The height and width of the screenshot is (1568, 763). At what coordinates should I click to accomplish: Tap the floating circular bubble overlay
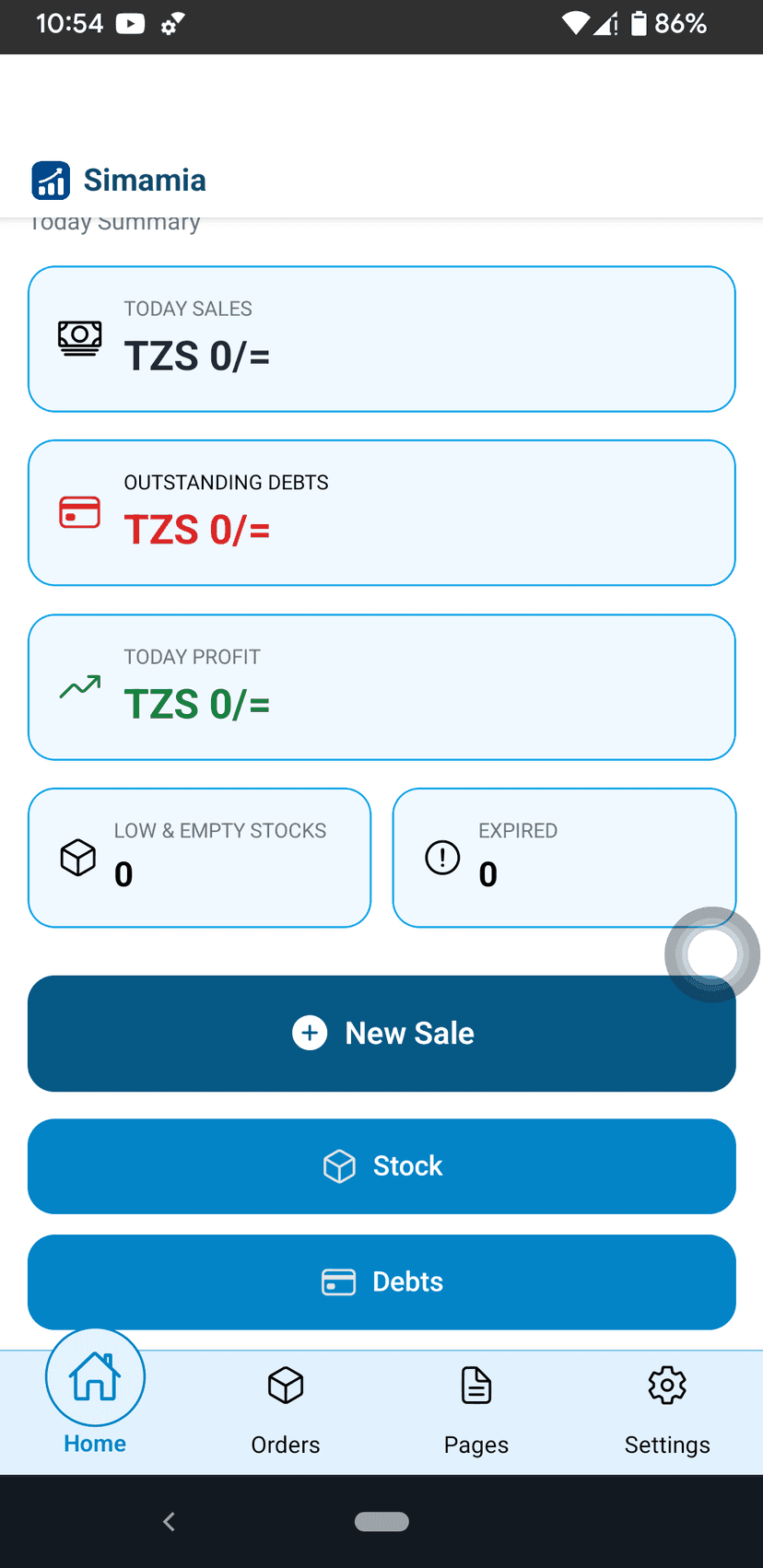[x=711, y=954]
